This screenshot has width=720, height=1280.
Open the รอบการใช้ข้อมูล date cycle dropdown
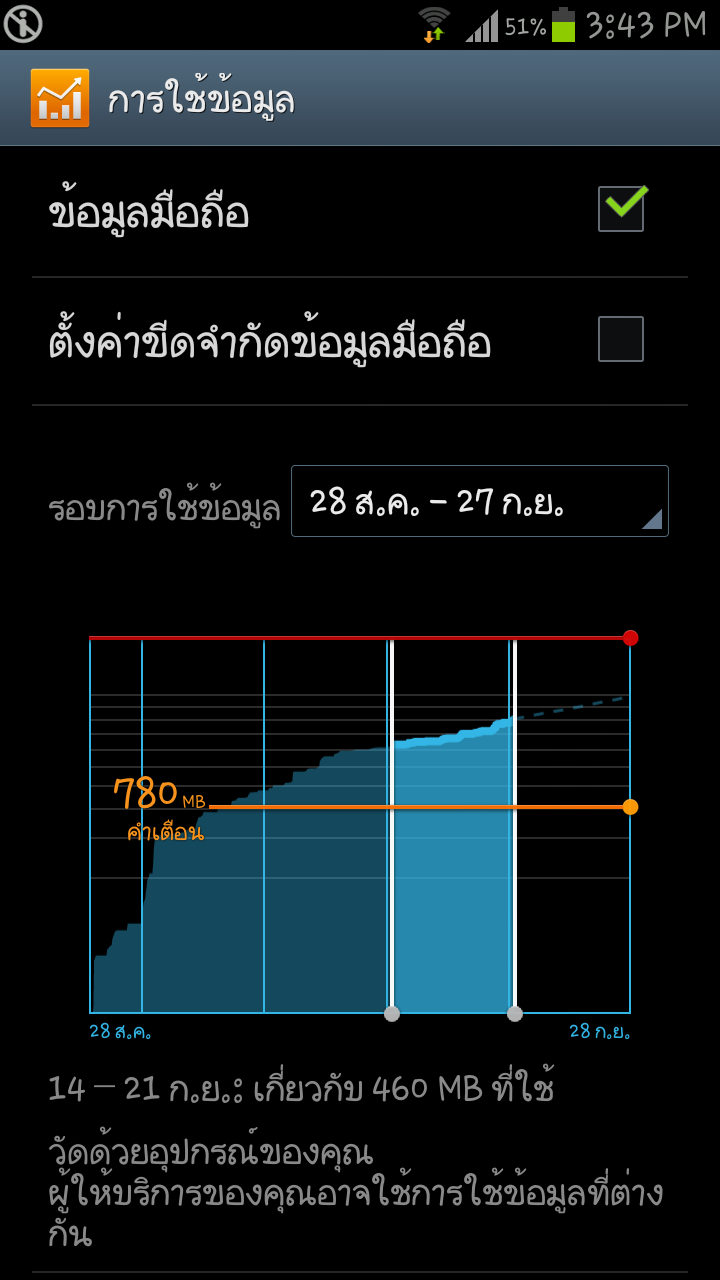(x=480, y=501)
